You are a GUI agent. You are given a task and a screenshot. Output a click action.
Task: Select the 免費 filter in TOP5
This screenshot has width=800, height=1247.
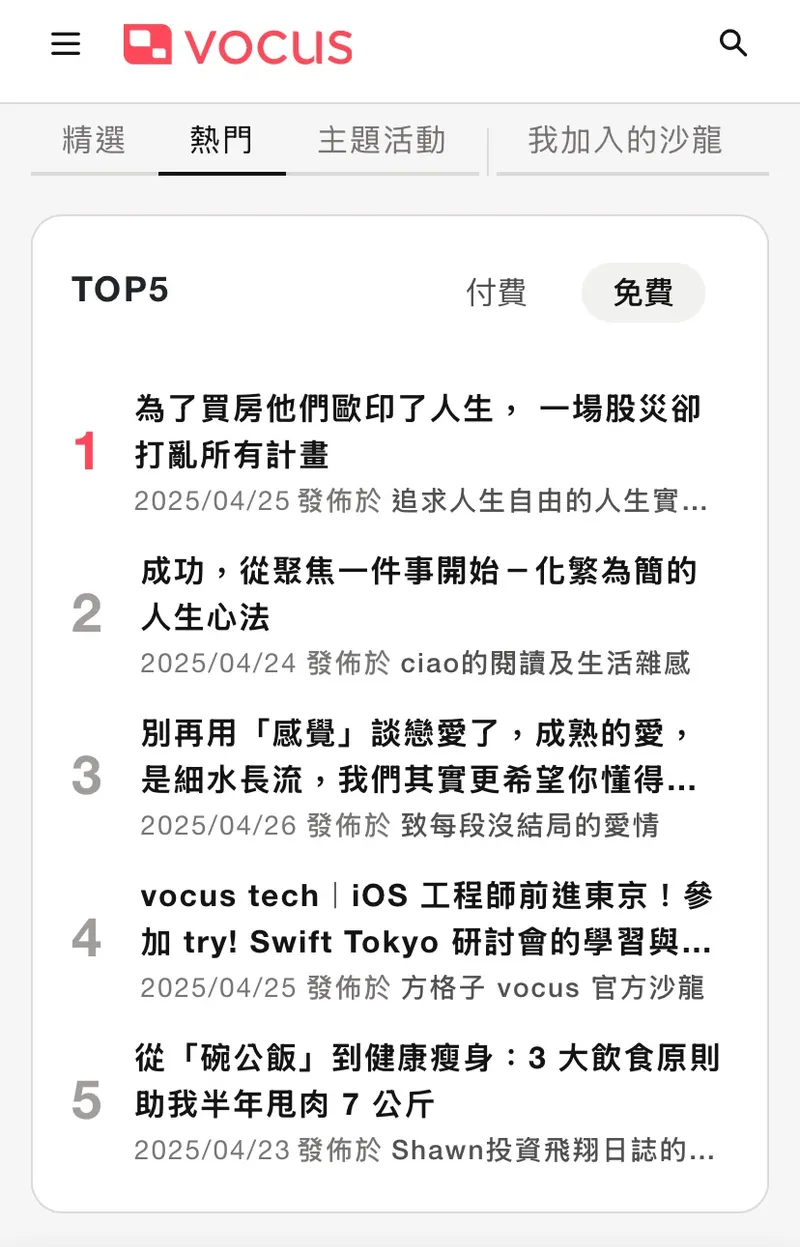click(x=643, y=293)
